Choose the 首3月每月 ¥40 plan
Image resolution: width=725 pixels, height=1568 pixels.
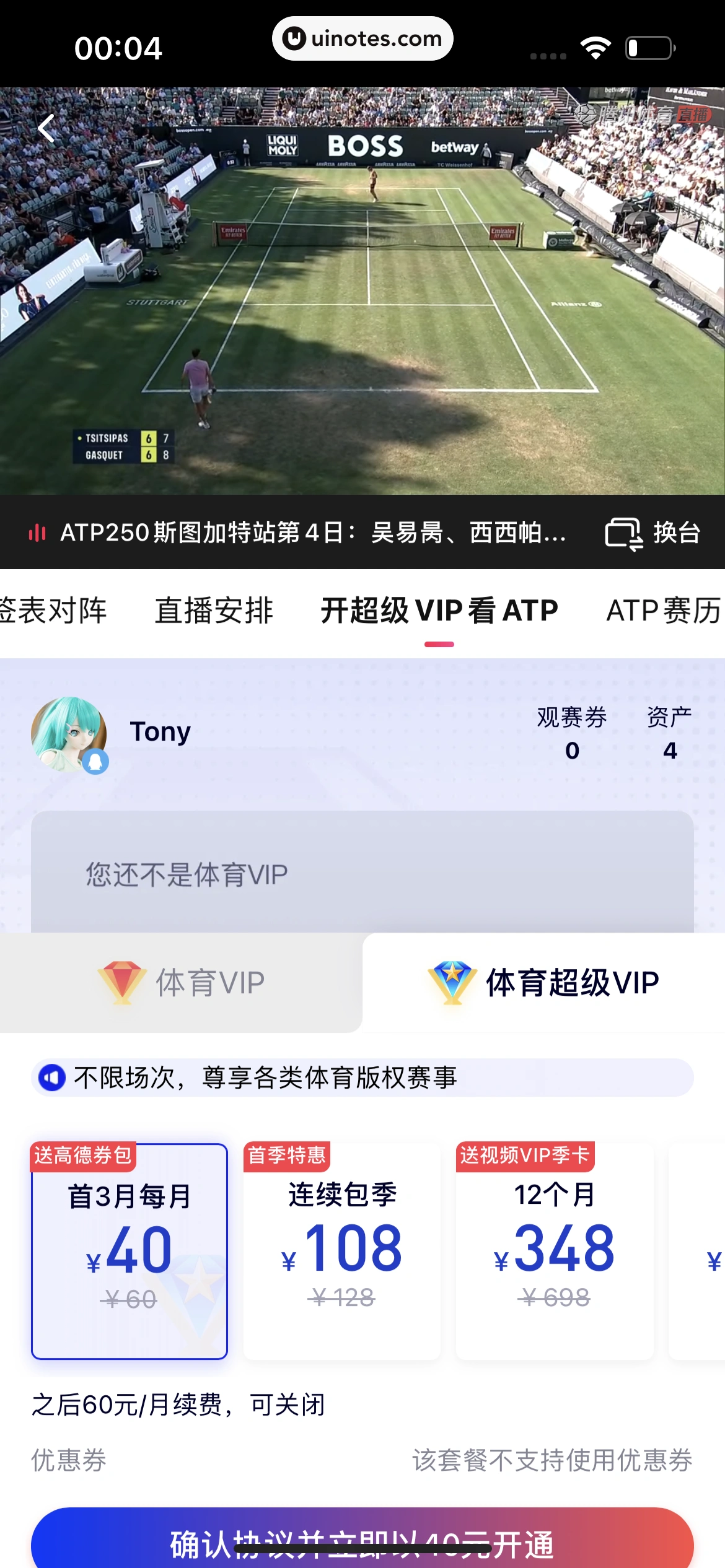(130, 1250)
